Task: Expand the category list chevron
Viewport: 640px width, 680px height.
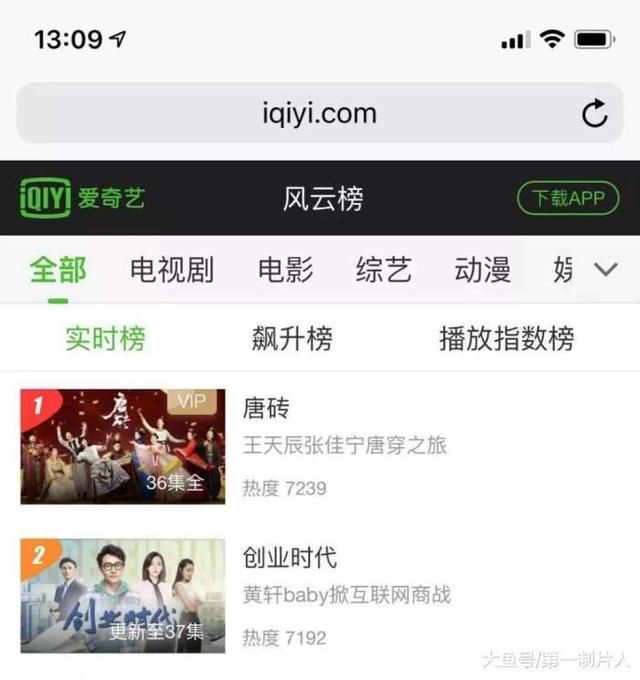Action: coord(605,269)
